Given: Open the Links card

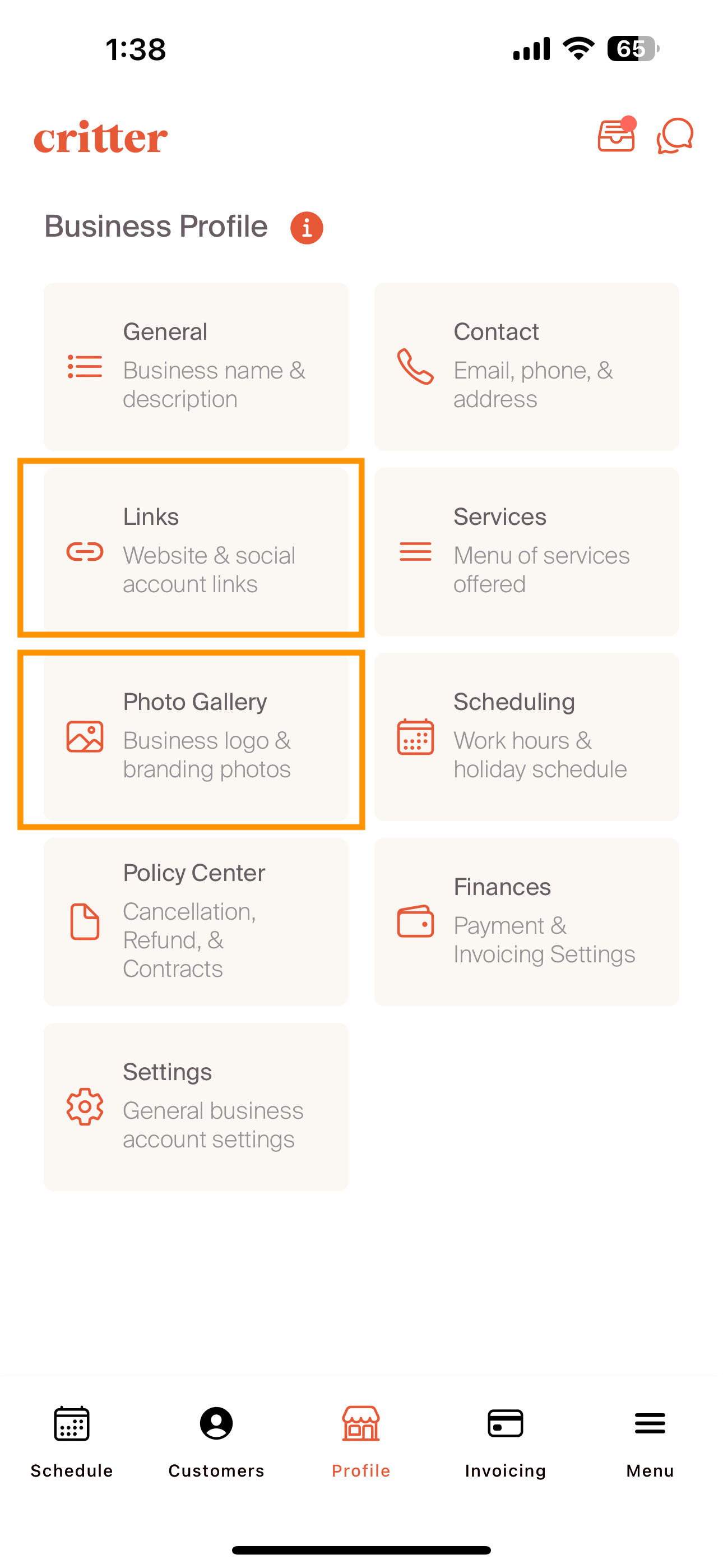Looking at the screenshot, I should pyautogui.click(x=196, y=551).
